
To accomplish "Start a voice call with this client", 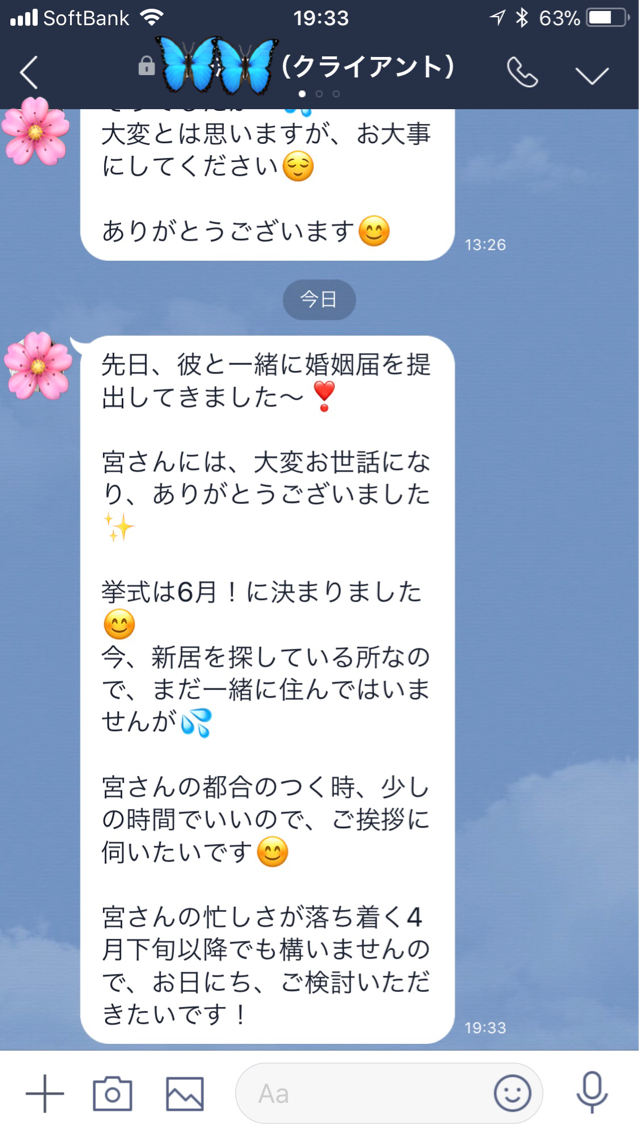I will [521, 72].
